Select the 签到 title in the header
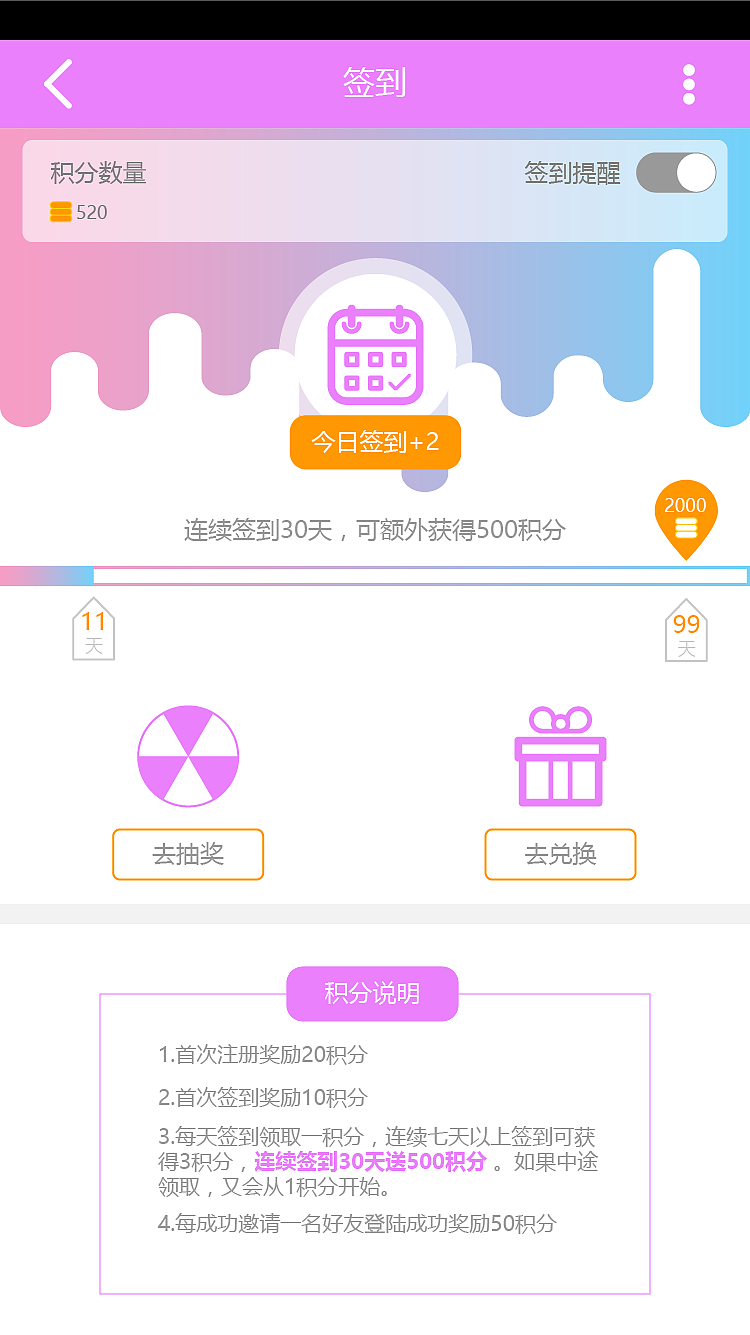750x1335 pixels. (375, 84)
